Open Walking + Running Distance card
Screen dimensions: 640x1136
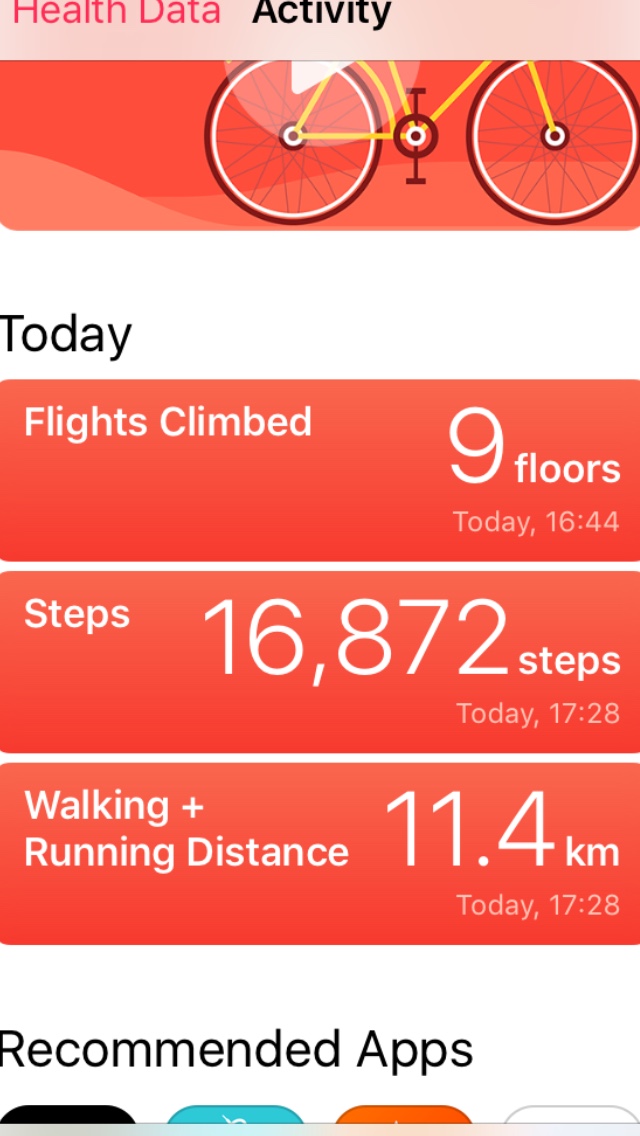tap(320, 853)
